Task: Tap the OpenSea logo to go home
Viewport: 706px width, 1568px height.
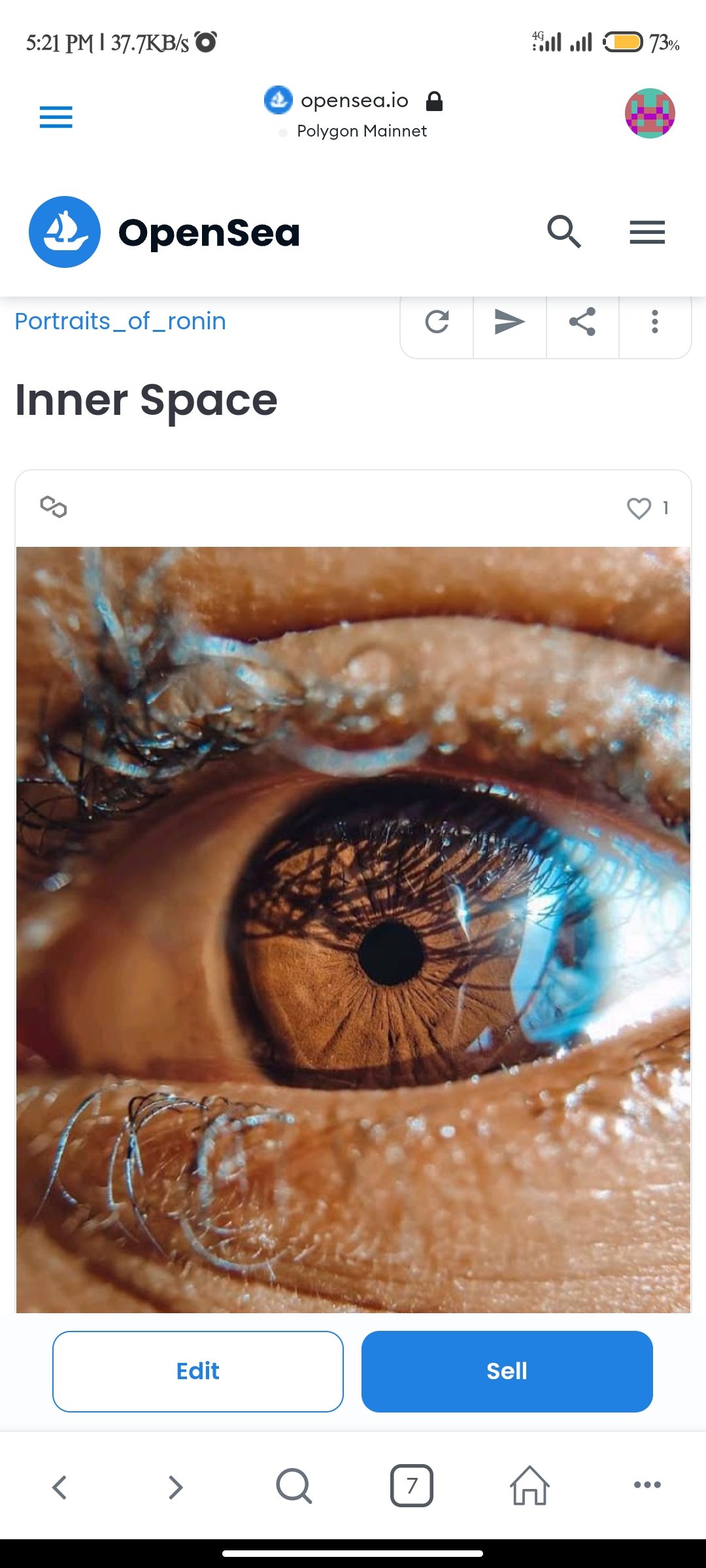Action: click(x=164, y=232)
